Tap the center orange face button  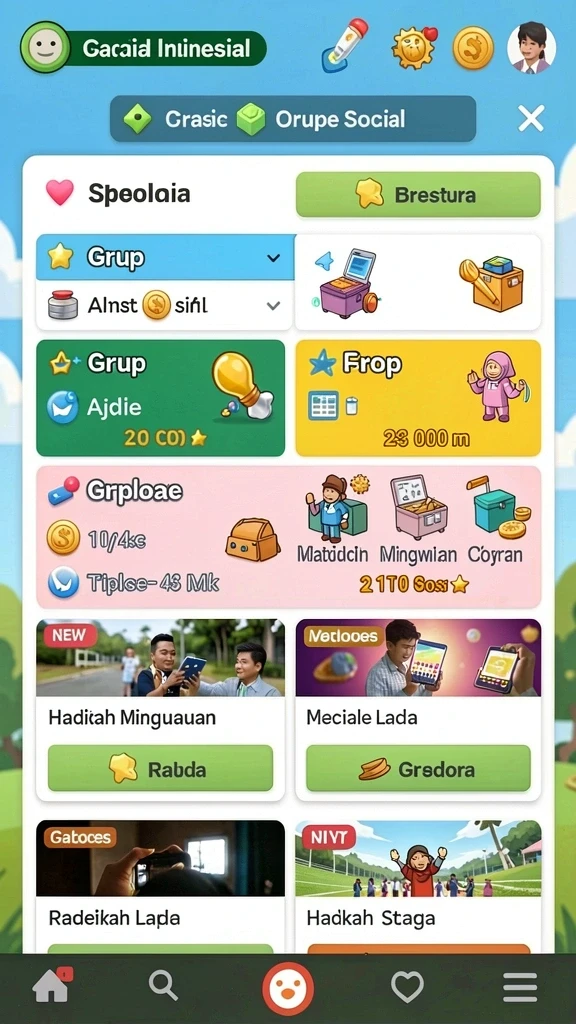coord(288,989)
